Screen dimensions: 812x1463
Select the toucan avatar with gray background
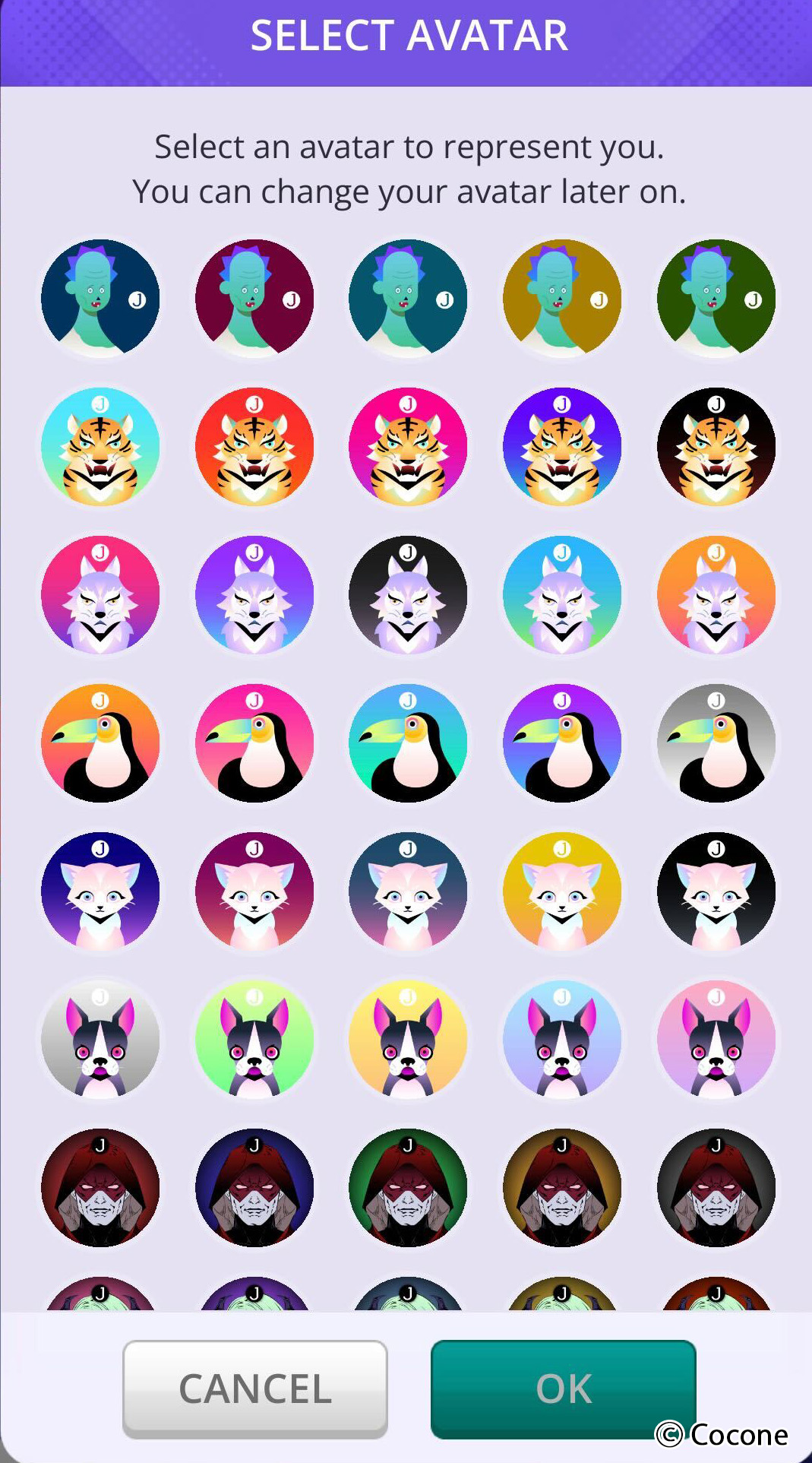(716, 743)
